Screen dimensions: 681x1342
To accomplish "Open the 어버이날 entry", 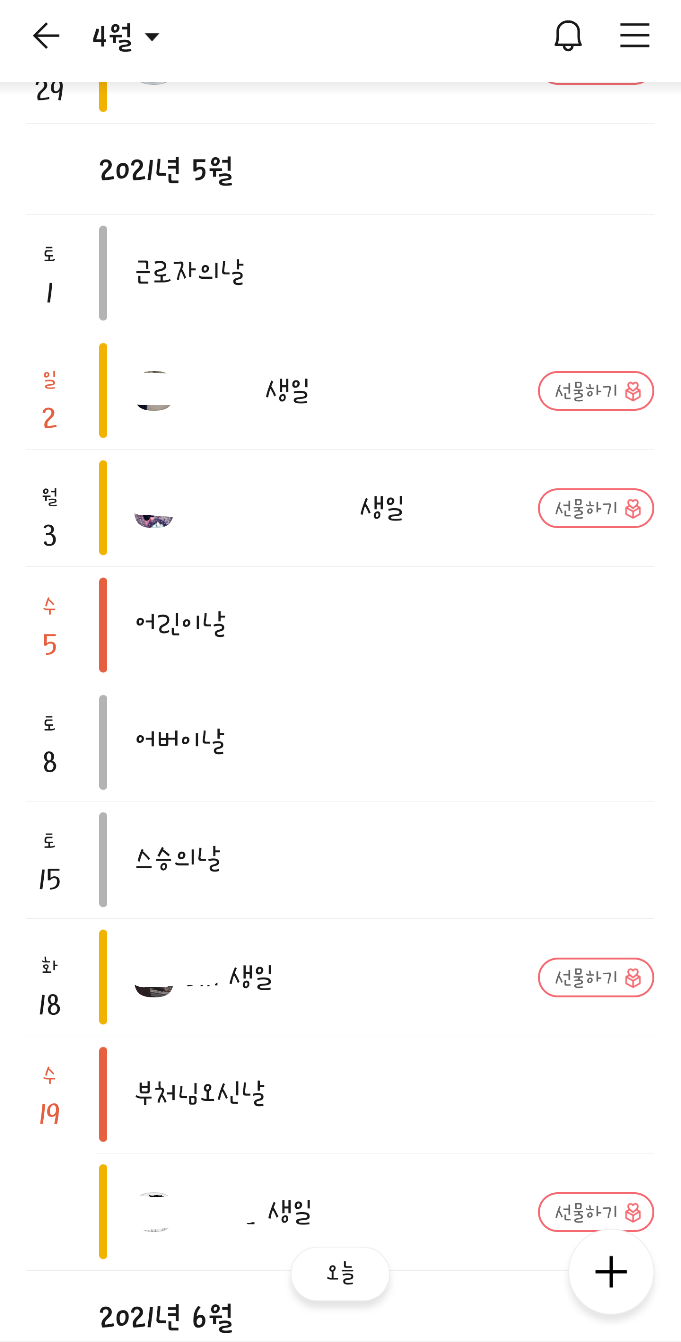I will point(340,742).
